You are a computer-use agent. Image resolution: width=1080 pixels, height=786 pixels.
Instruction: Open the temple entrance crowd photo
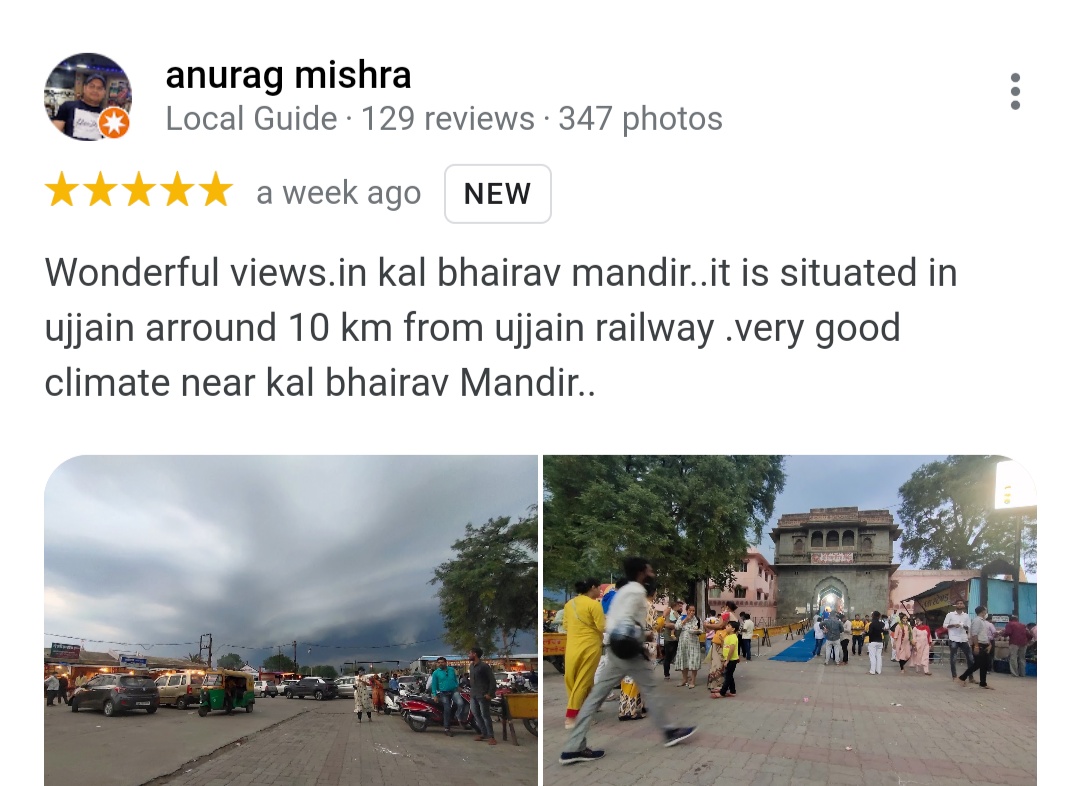click(789, 619)
